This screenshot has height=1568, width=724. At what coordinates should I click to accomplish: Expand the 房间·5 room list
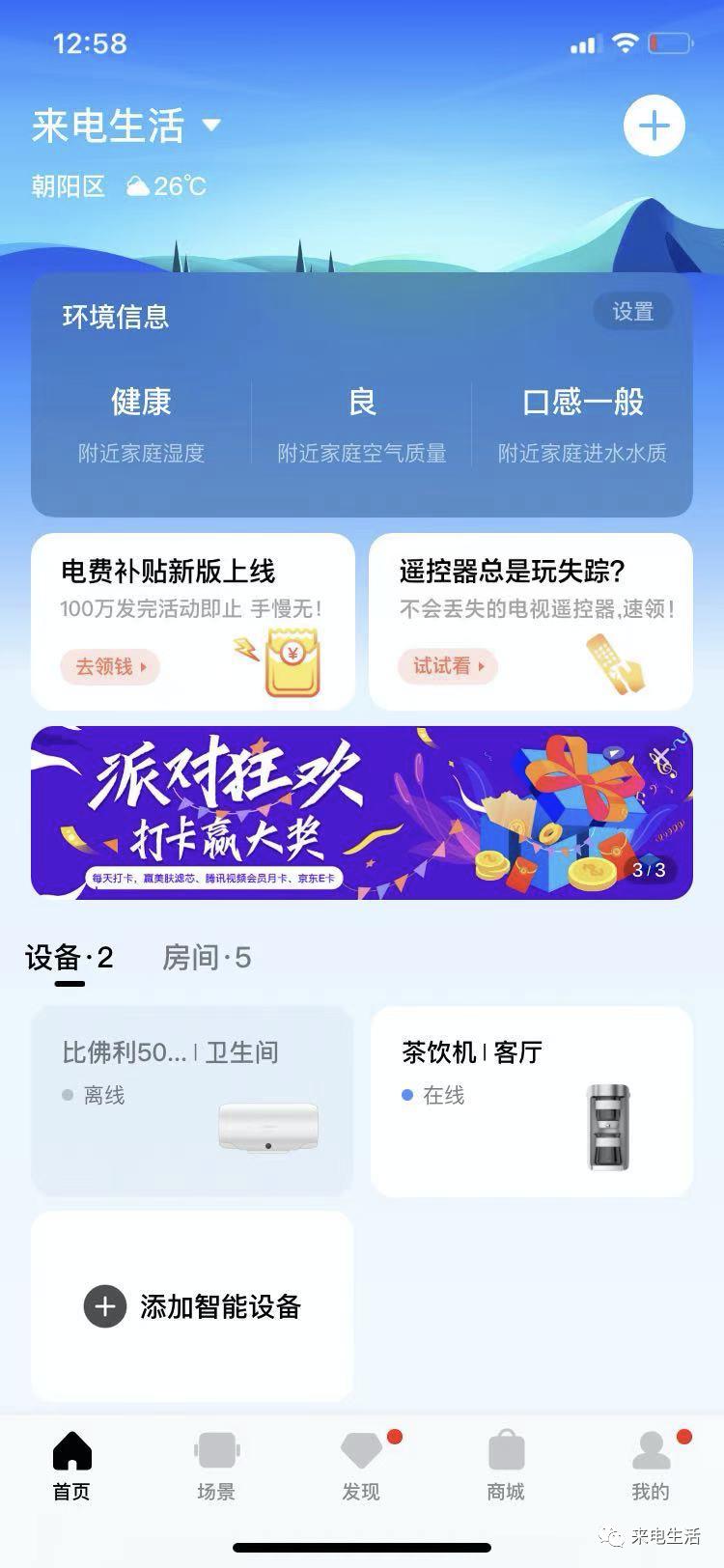[x=207, y=958]
